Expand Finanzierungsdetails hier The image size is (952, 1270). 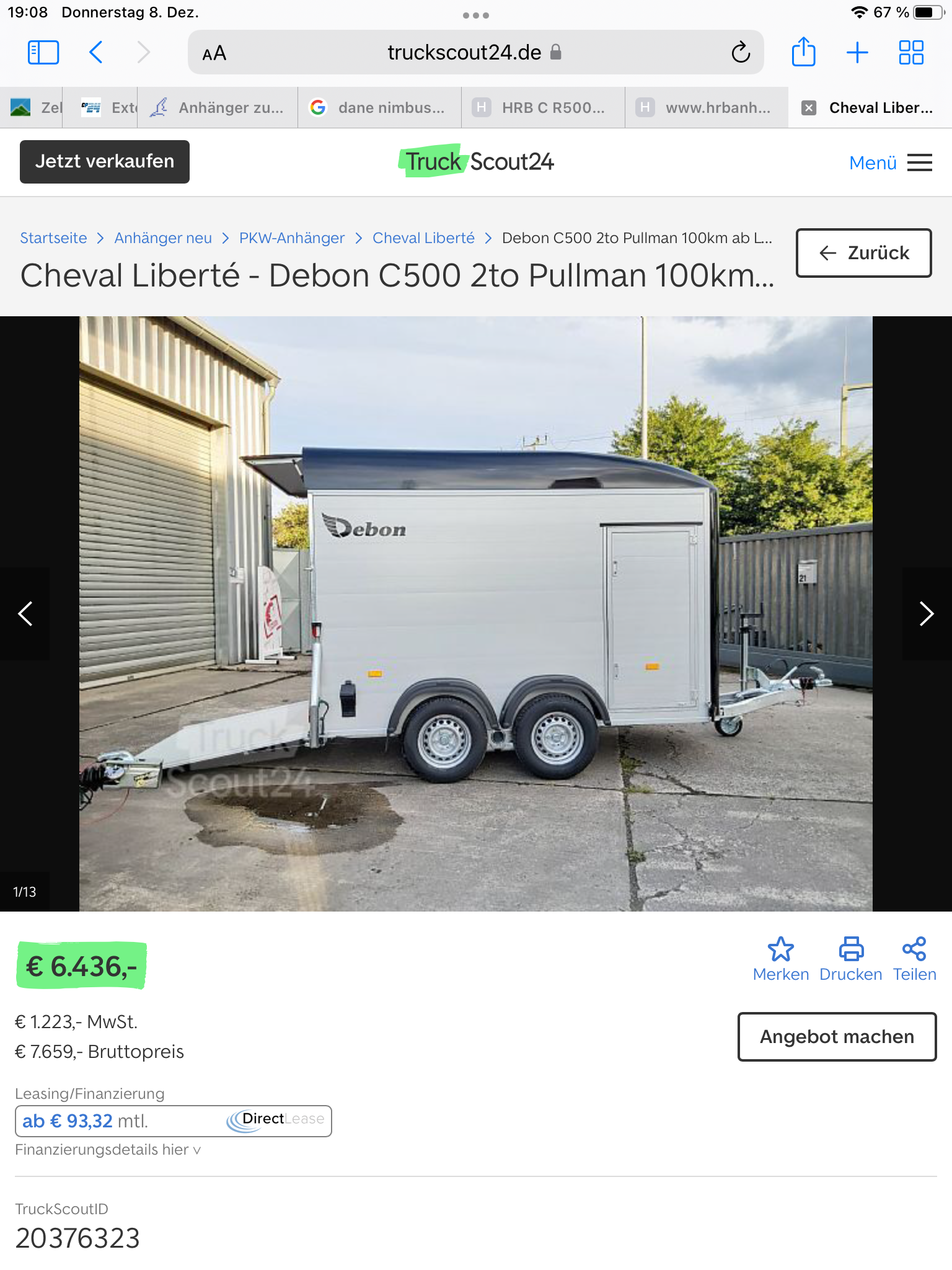108,1150
